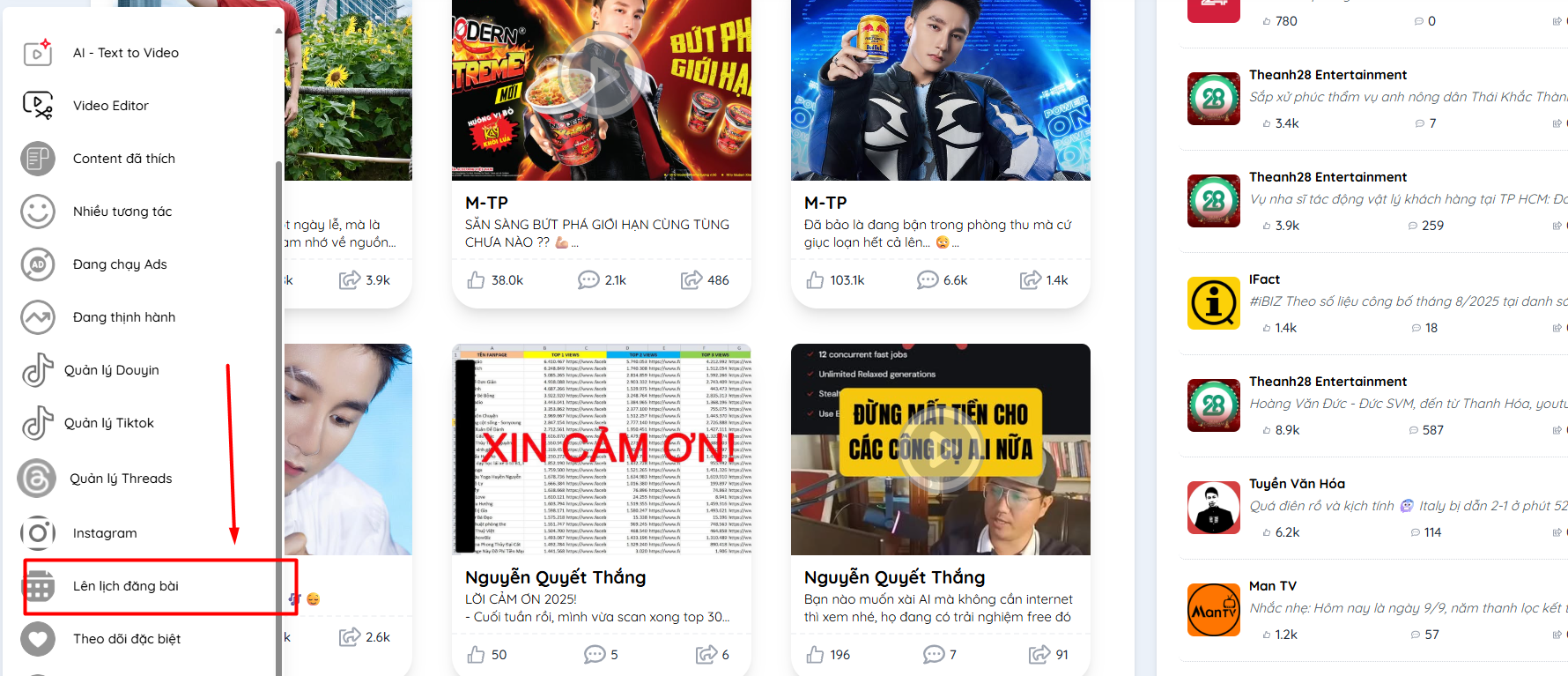Open AI - Text to Video
Viewport: 1568px width, 676px height.
pyautogui.click(x=125, y=53)
